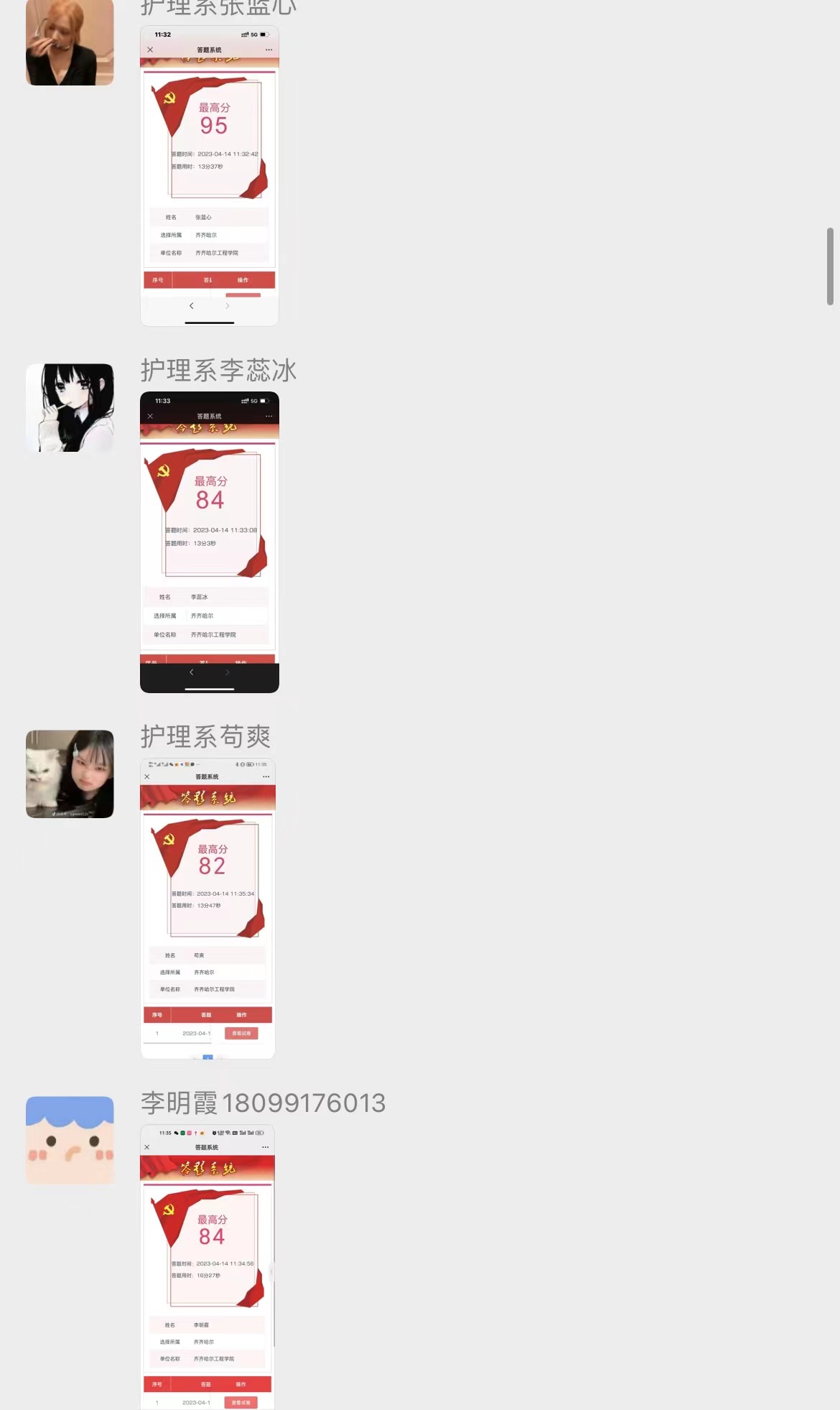Open 李明霞18099176013's cartoon face avatar

70,1140
